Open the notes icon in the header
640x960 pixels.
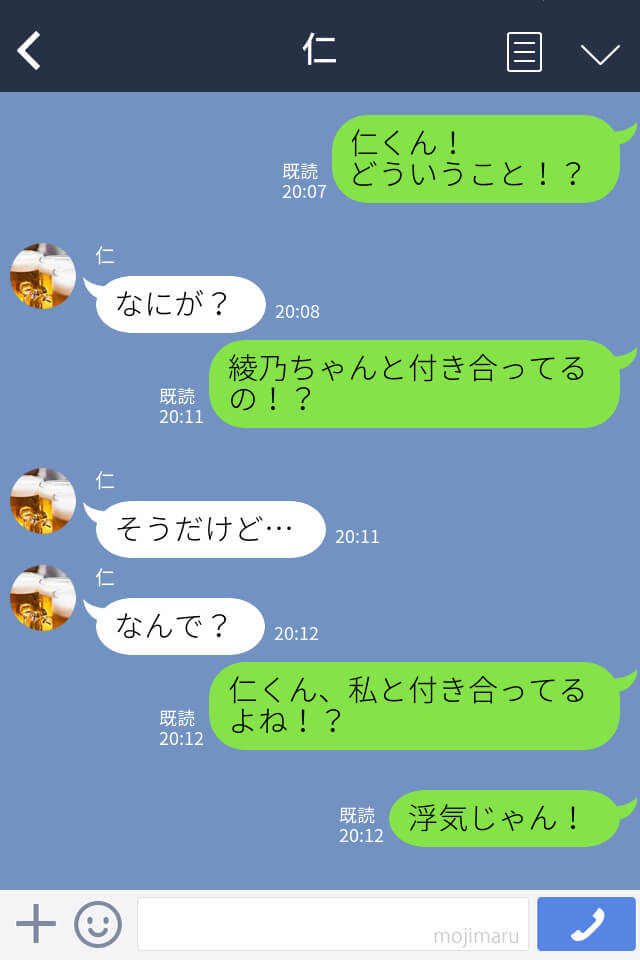pyautogui.click(x=524, y=51)
